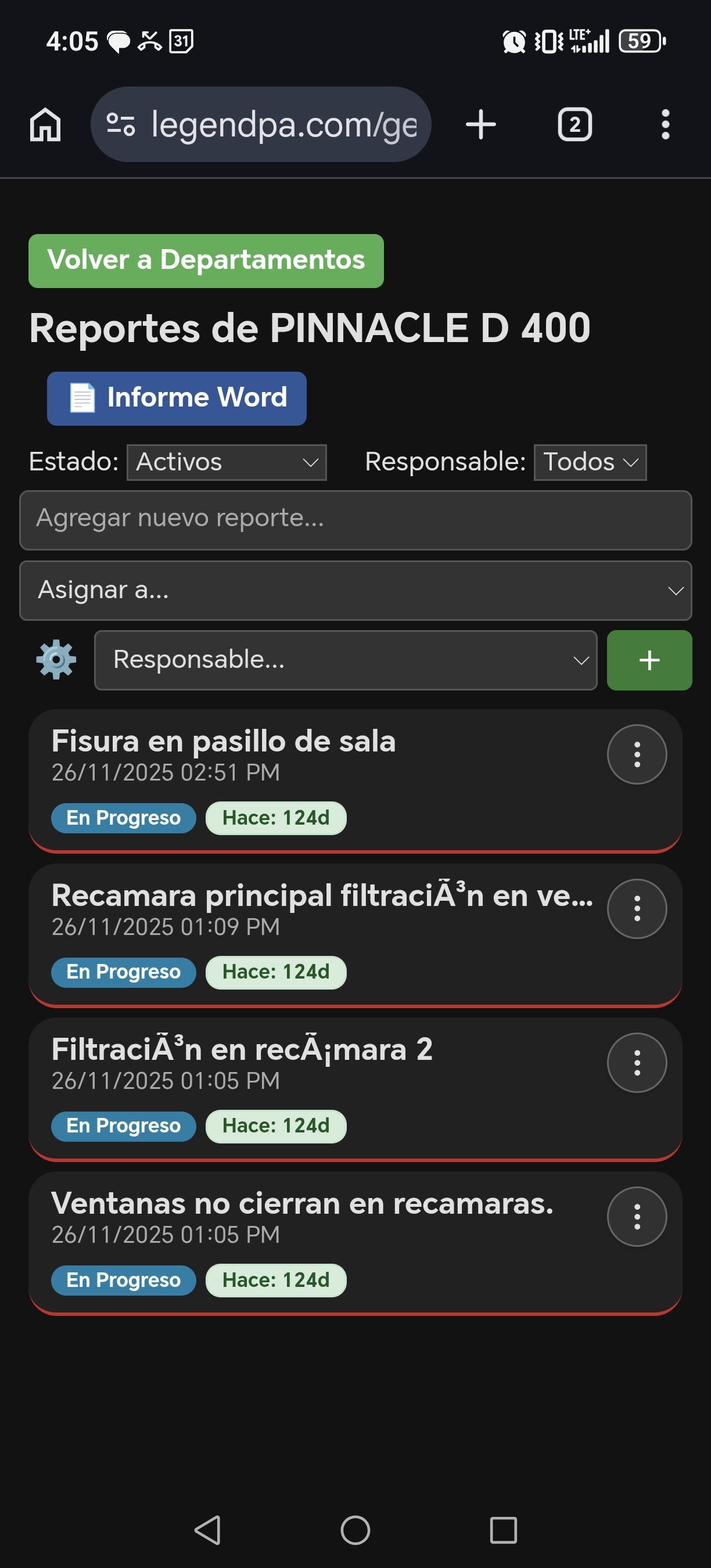Open the tab switcher showing 2 tabs
Image resolution: width=711 pixels, height=1568 pixels.
click(574, 125)
